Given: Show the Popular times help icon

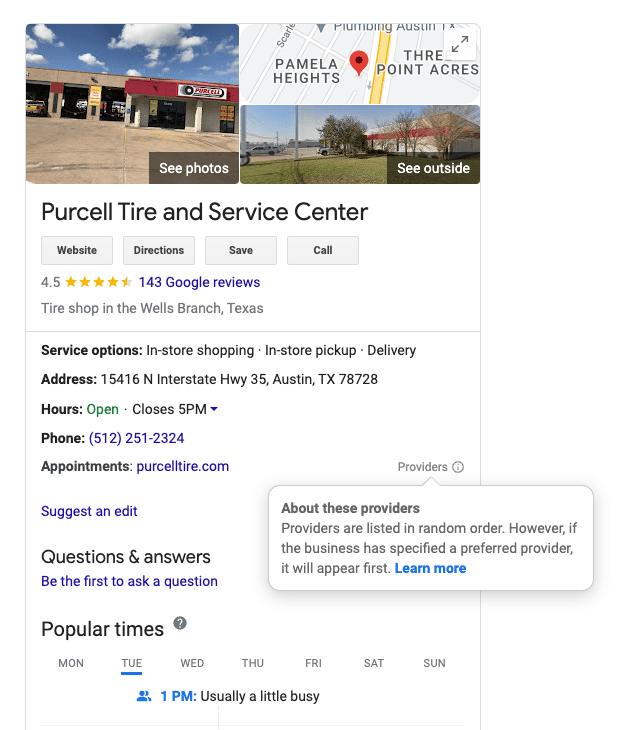Looking at the screenshot, I should coord(180,623).
